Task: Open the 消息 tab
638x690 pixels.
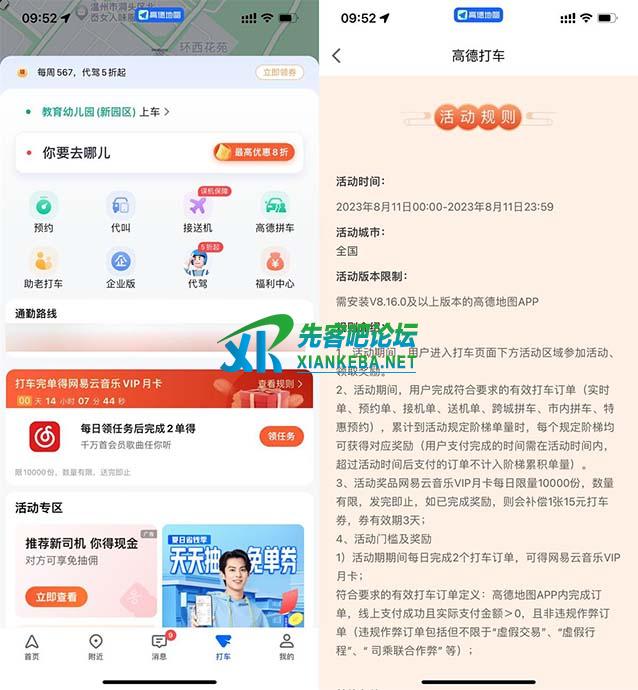Action: pyautogui.click(x=159, y=647)
